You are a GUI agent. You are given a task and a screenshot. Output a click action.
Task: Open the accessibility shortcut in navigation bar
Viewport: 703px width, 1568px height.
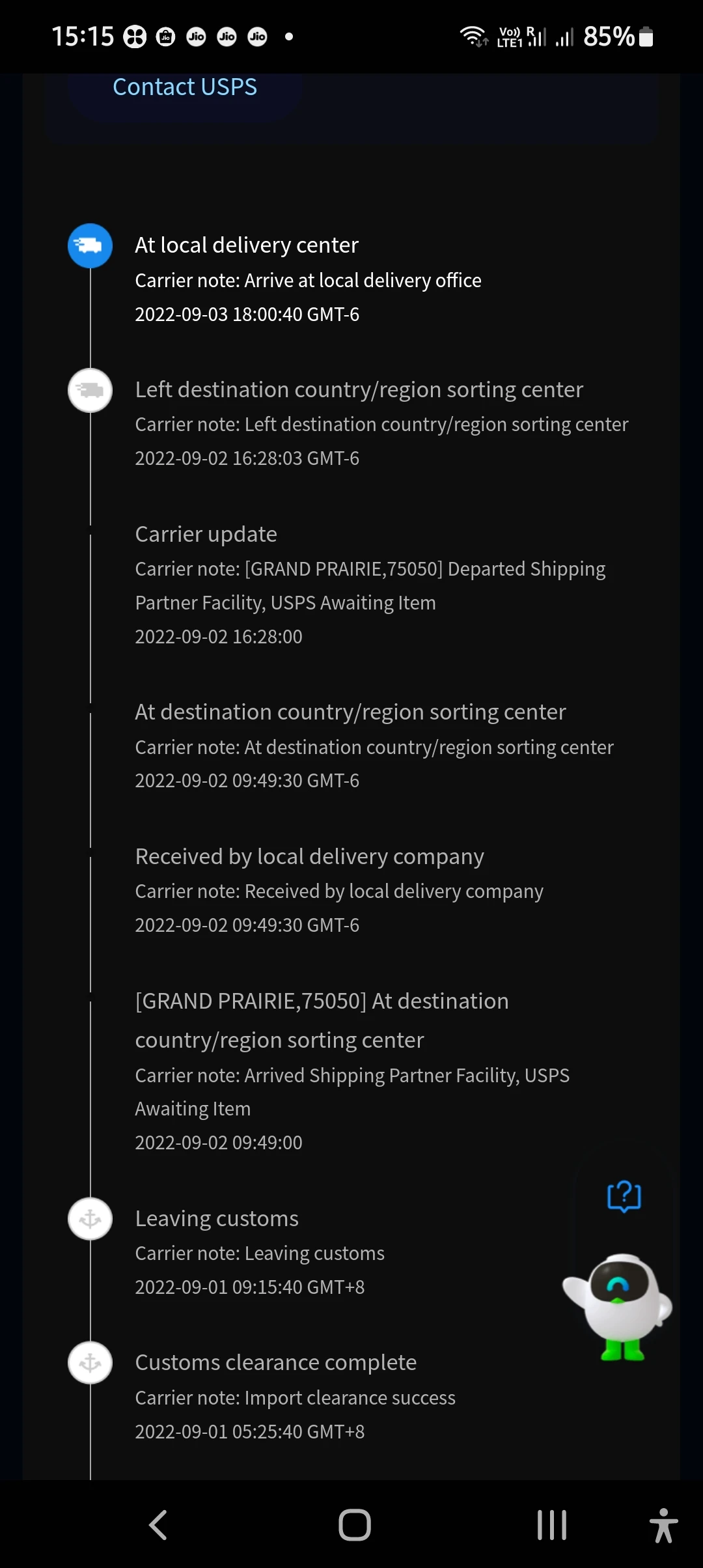663,1525
